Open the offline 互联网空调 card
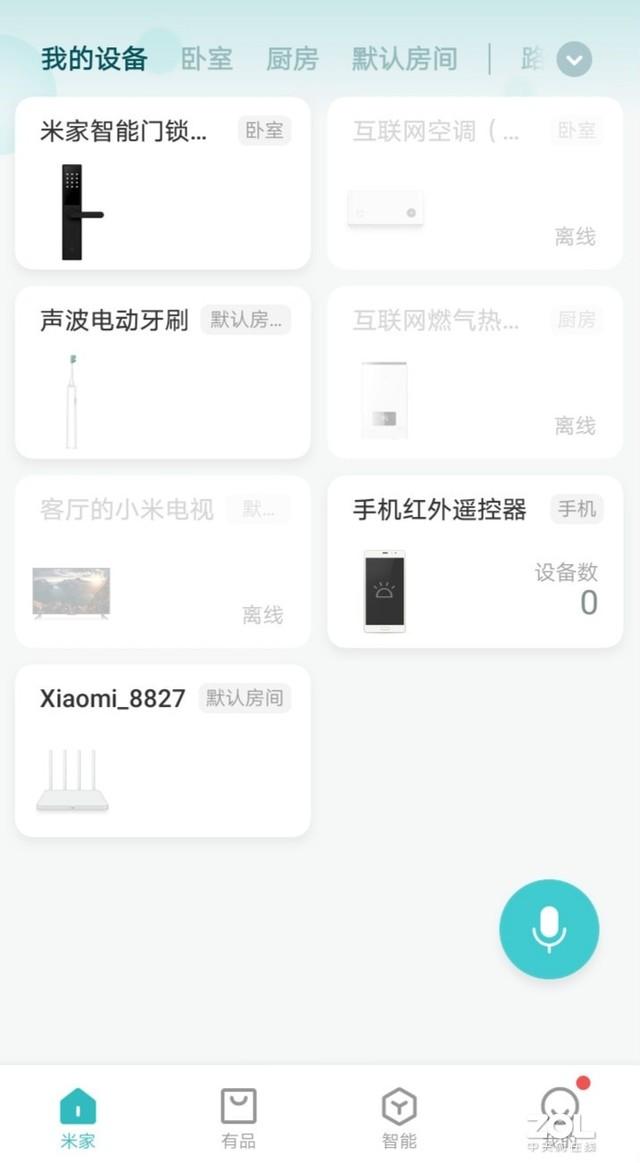 pyautogui.click(x=475, y=183)
